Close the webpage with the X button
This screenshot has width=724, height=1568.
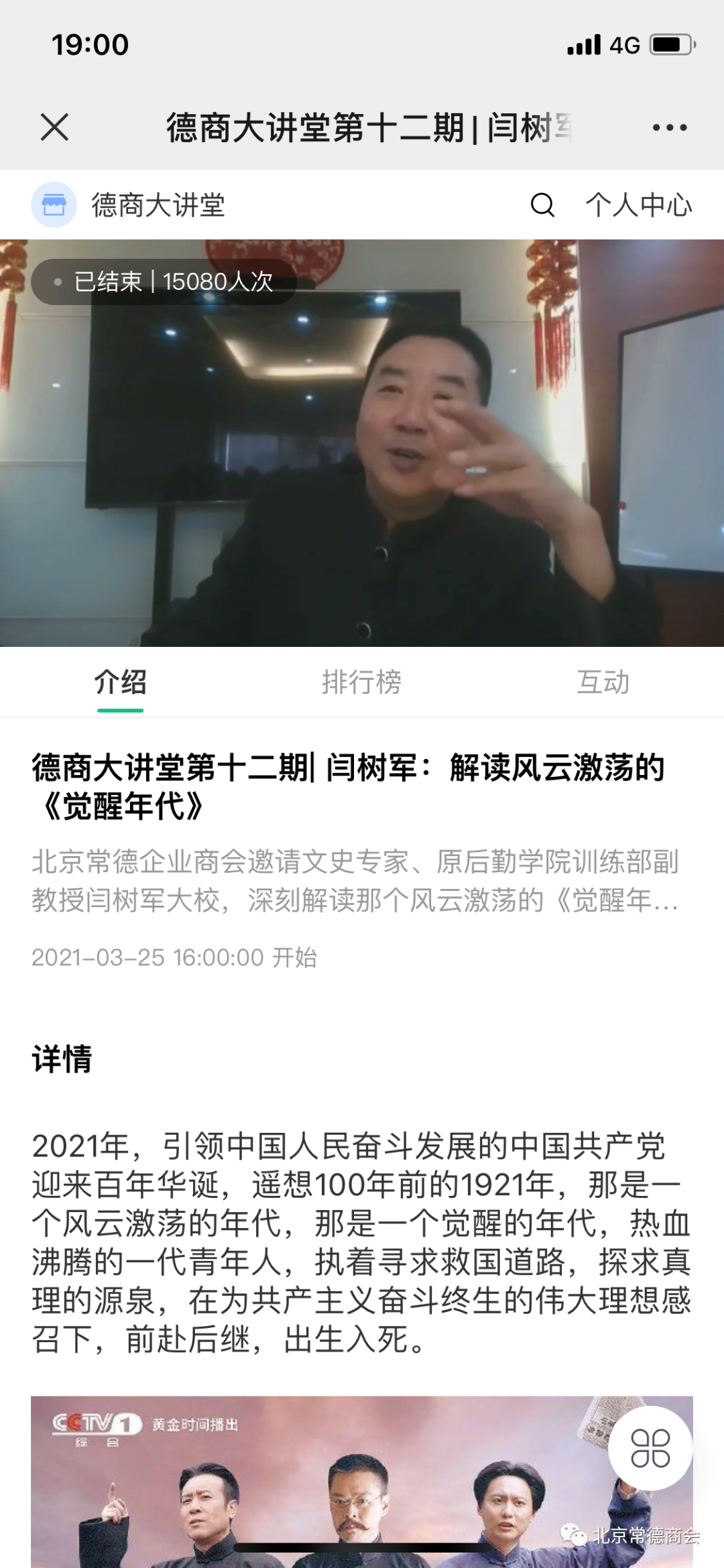54,127
